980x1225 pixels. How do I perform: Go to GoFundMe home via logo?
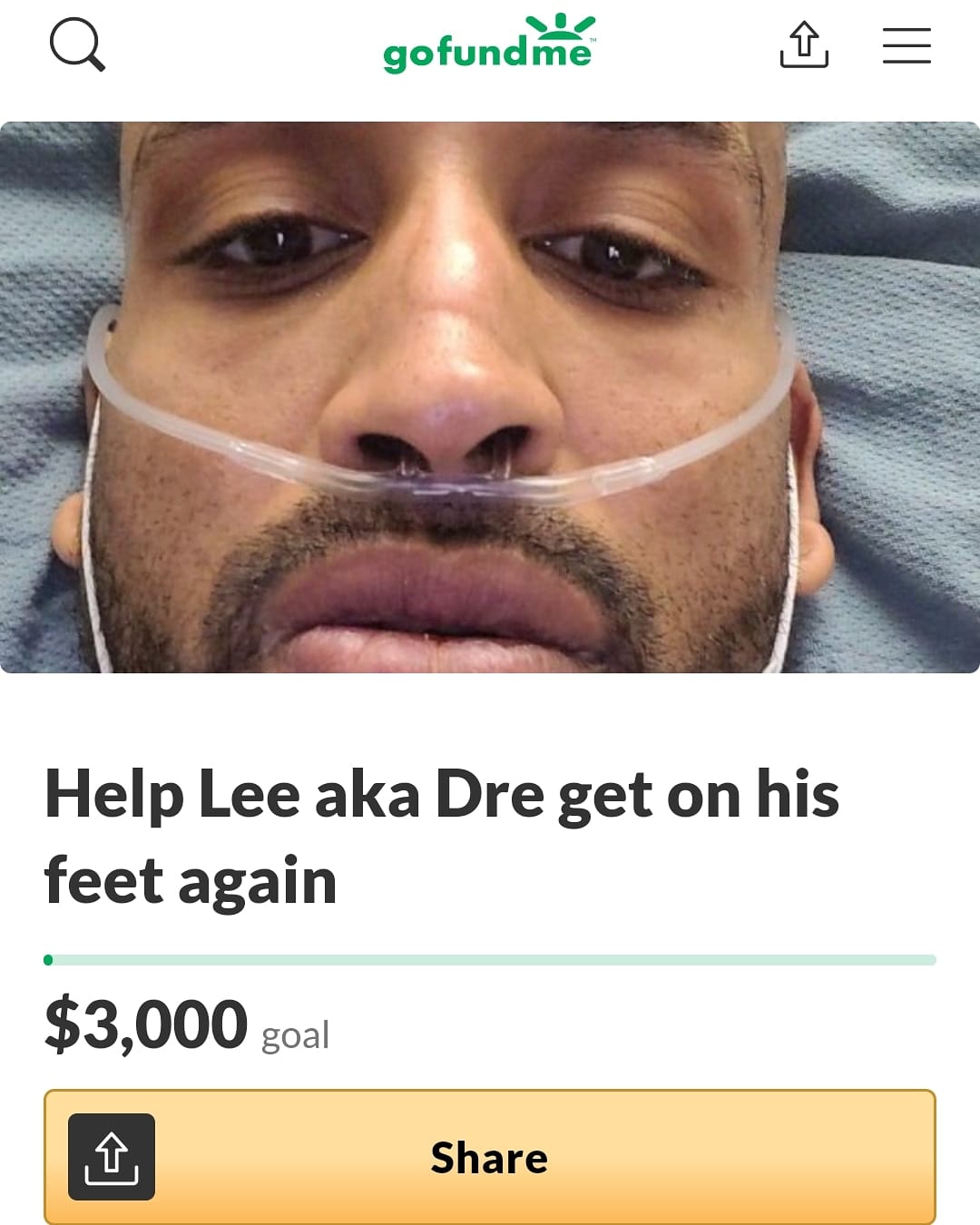coord(489,45)
